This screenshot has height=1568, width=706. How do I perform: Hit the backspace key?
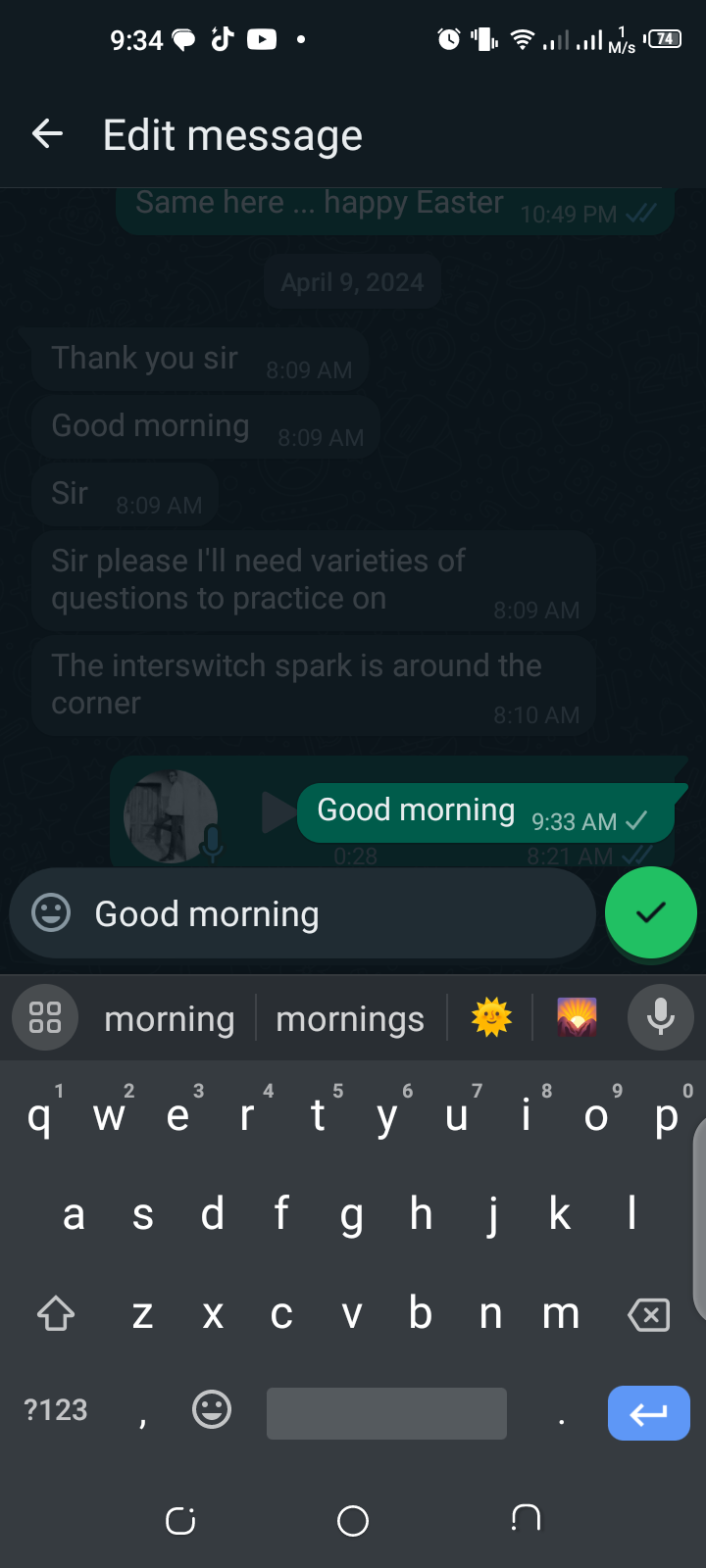click(x=648, y=1314)
